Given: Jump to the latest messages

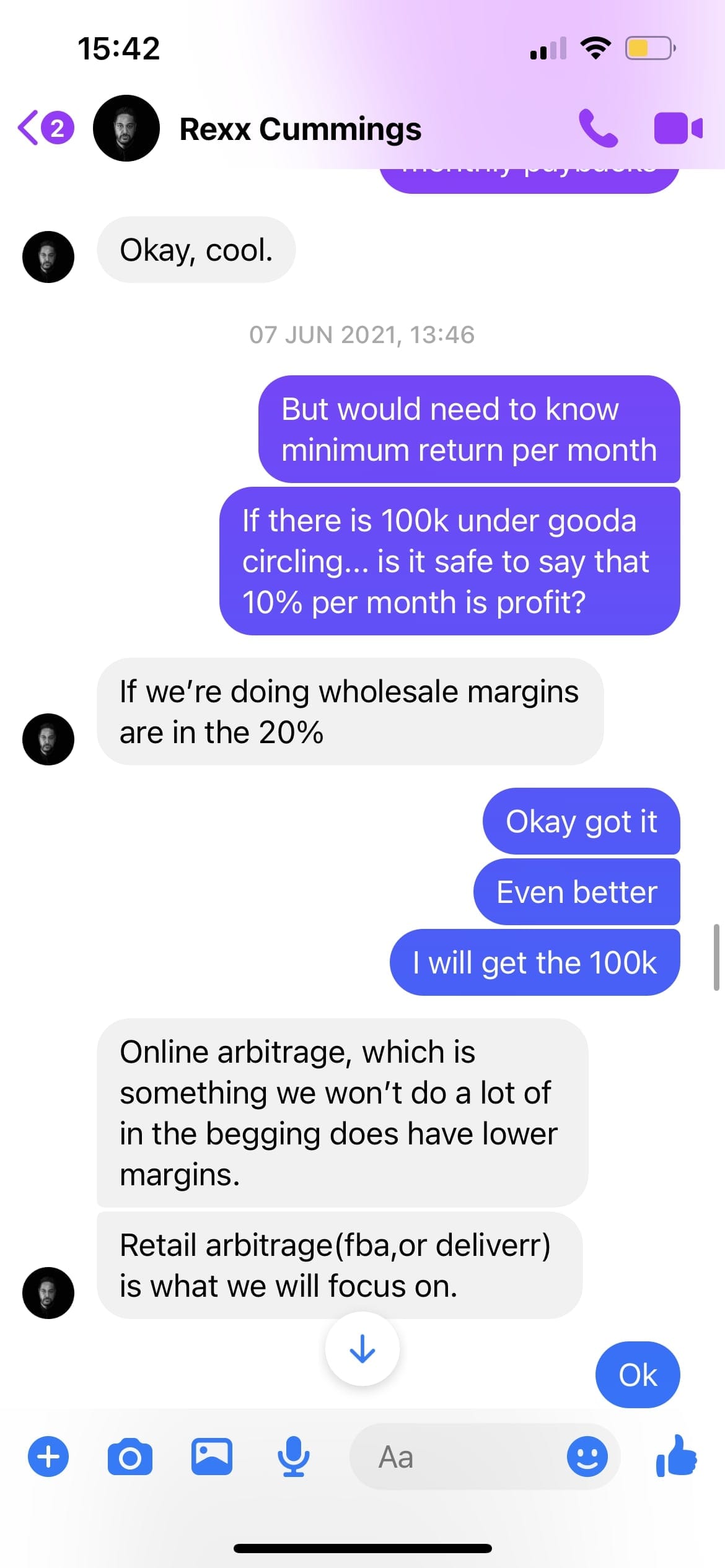Looking at the screenshot, I should click(x=362, y=1349).
